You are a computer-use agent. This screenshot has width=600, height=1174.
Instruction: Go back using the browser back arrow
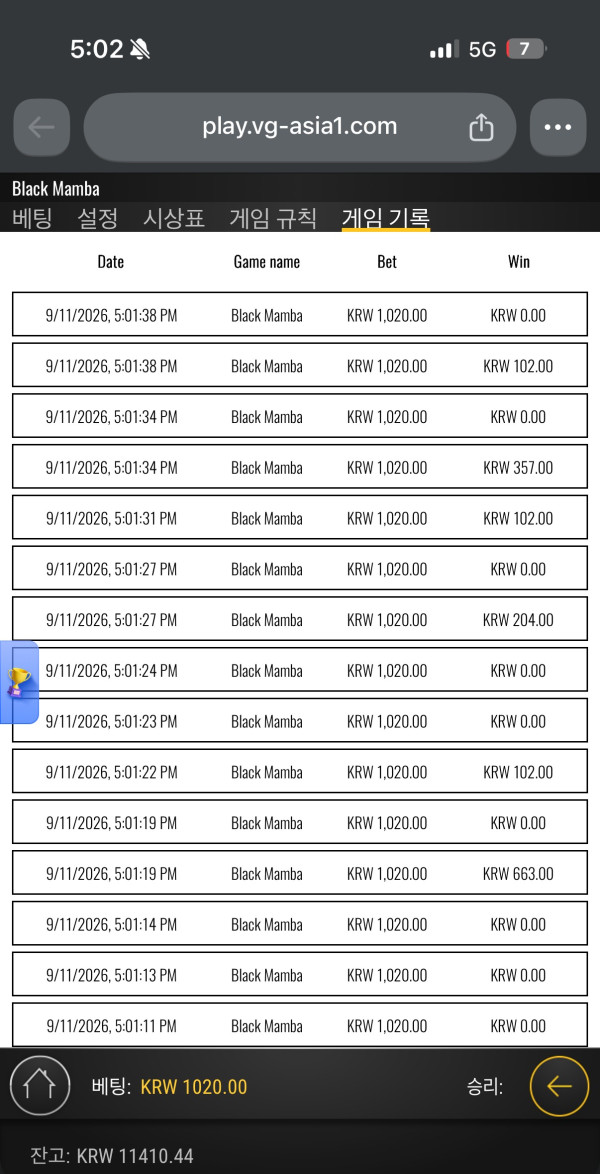pos(41,127)
